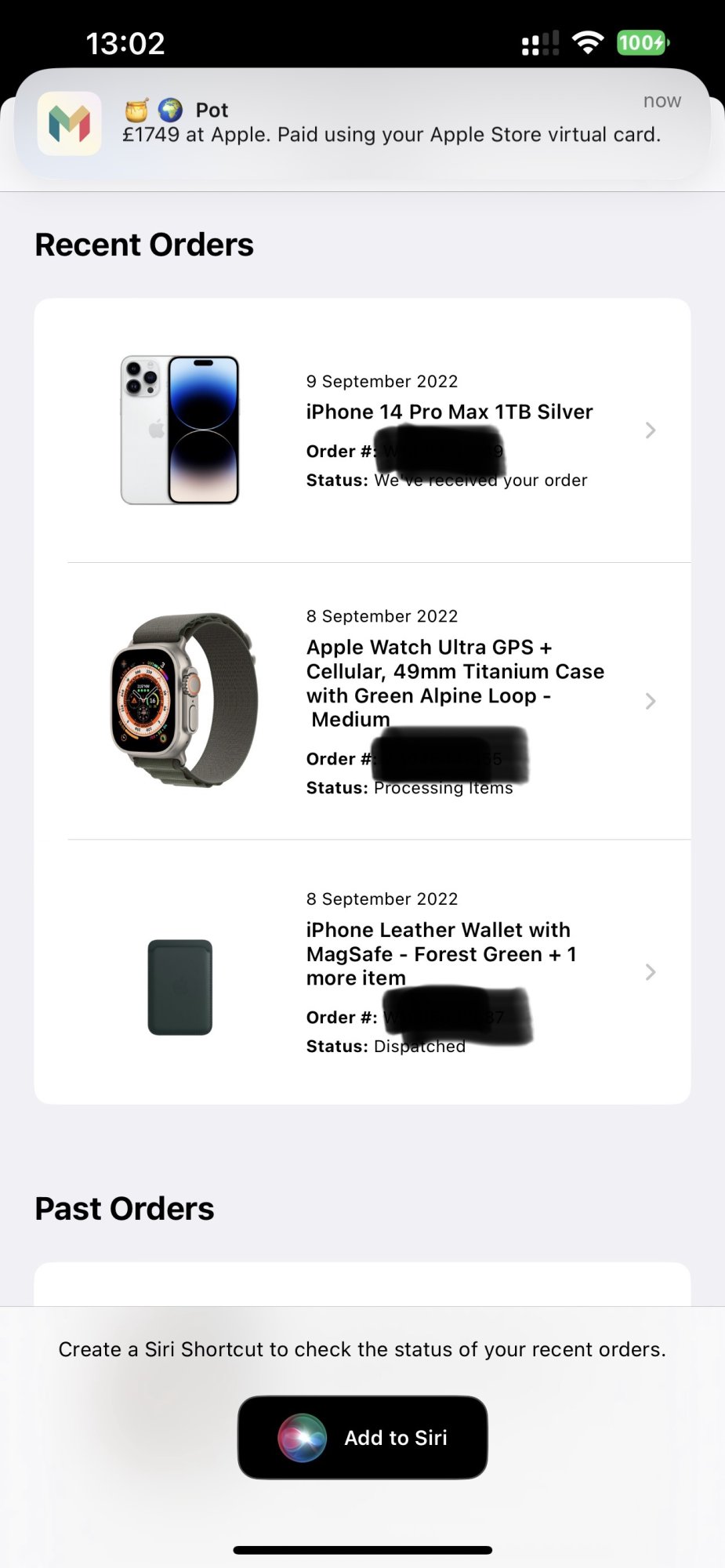Image resolution: width=725 pixels, height=1568 pixels.
Task: Open the iPhone Leather Wallet order
Action: [x=440, y=971]
